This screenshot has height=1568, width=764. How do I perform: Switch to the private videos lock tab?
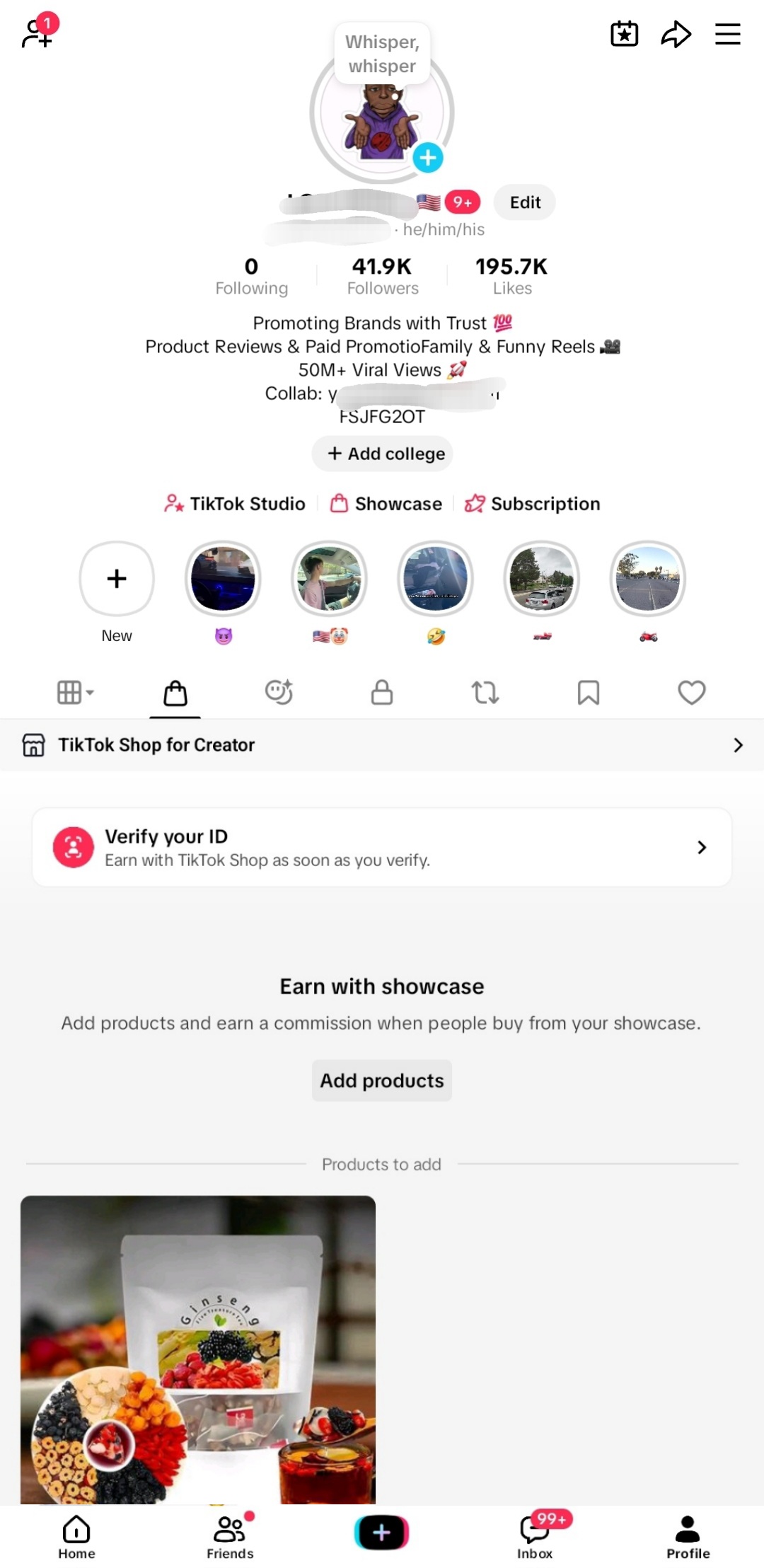[x=382, y=692]
